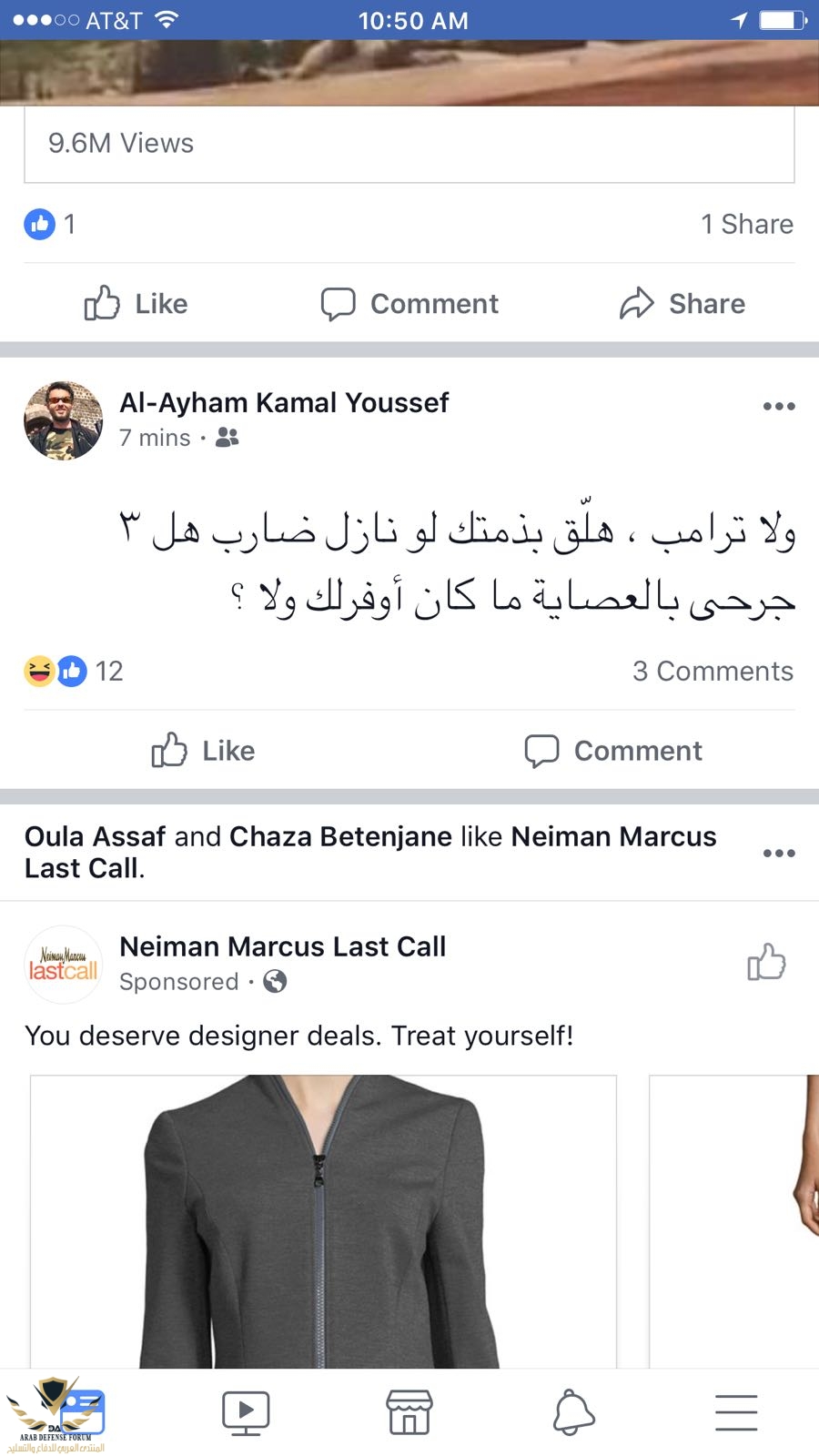Comment on Al-Ayham Kamal Youssef's post
The height and width of the screenshot is (1456, 819).
(613, 751)
